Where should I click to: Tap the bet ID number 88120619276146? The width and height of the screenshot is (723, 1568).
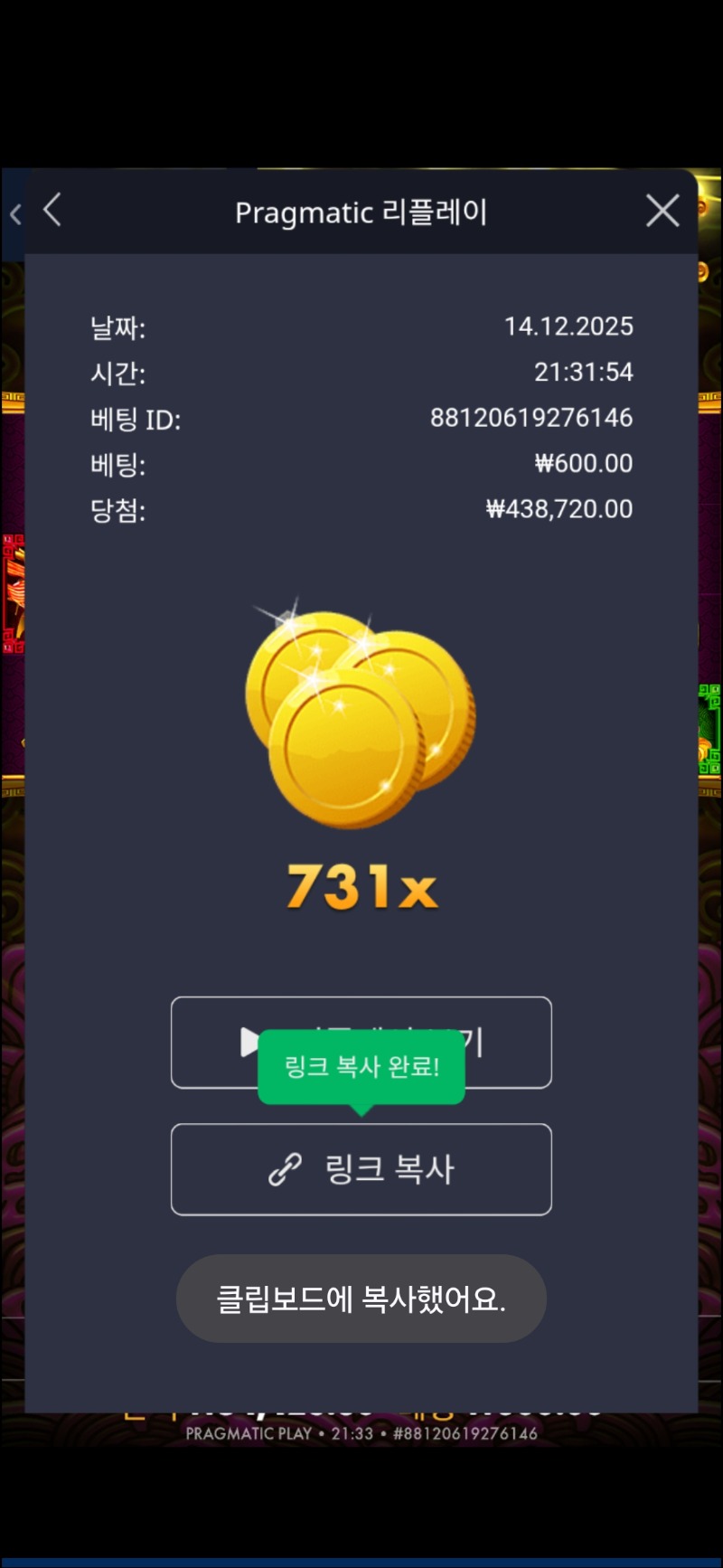click(531, 418)
